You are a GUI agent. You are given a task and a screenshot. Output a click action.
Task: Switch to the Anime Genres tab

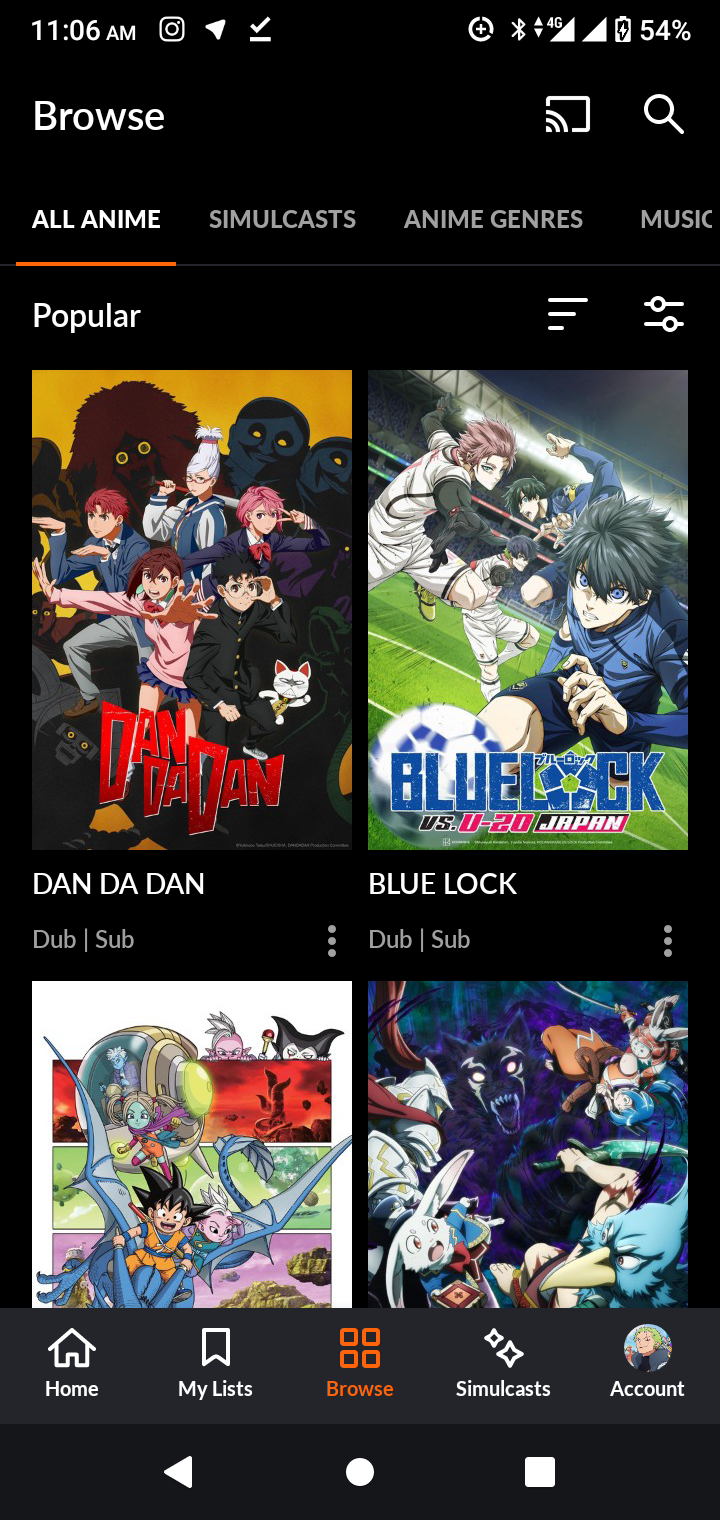click(x=493, y=219)
